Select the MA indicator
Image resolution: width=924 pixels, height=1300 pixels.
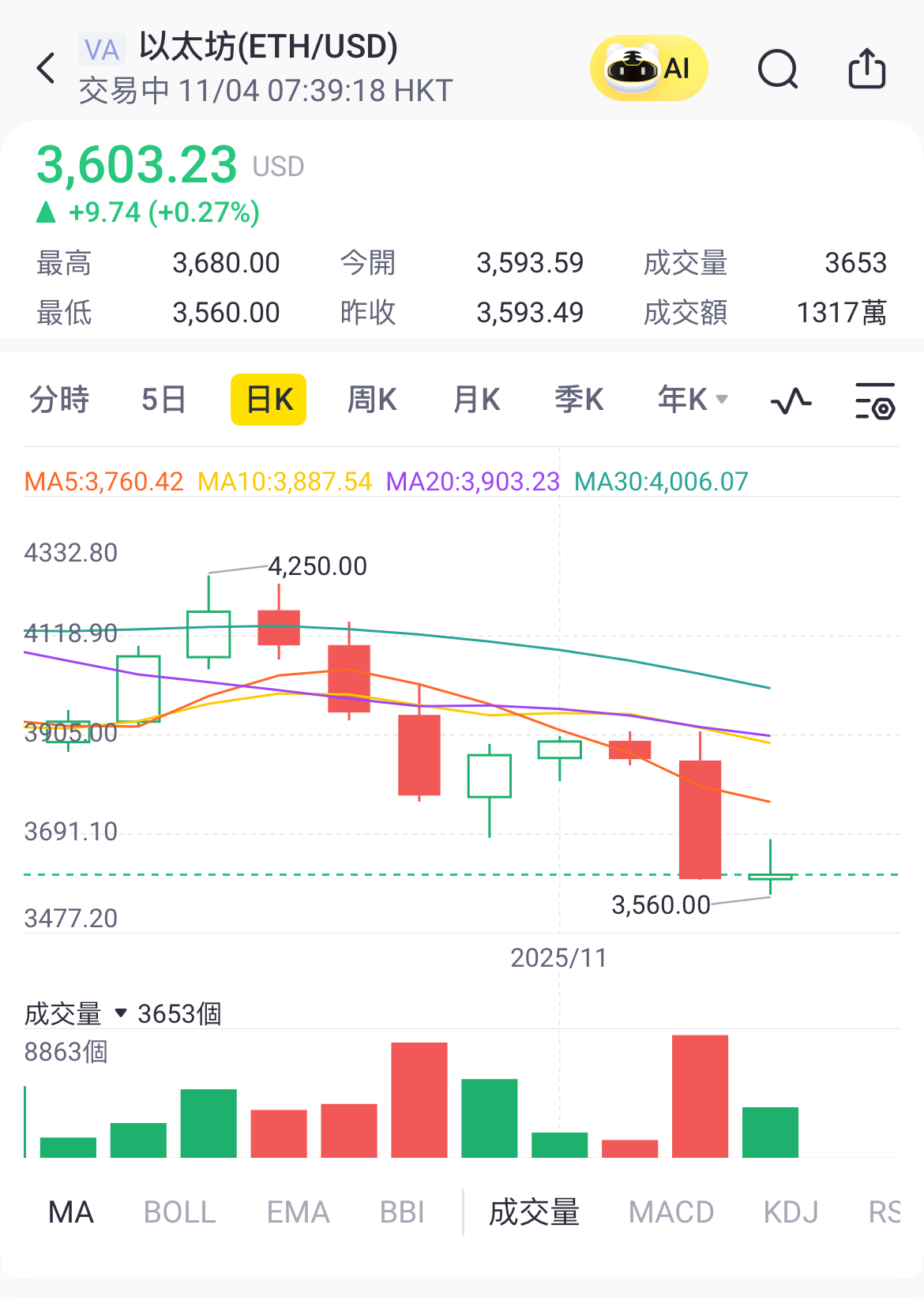[71, 1212]
